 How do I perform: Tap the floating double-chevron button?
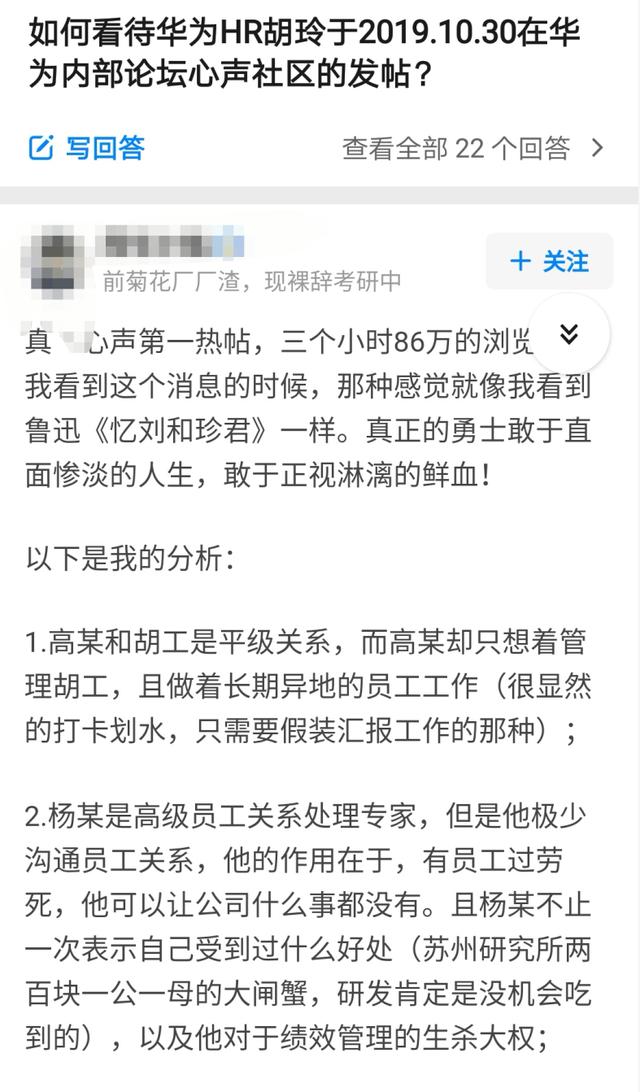pyautogui.click(x=569, y=335)
